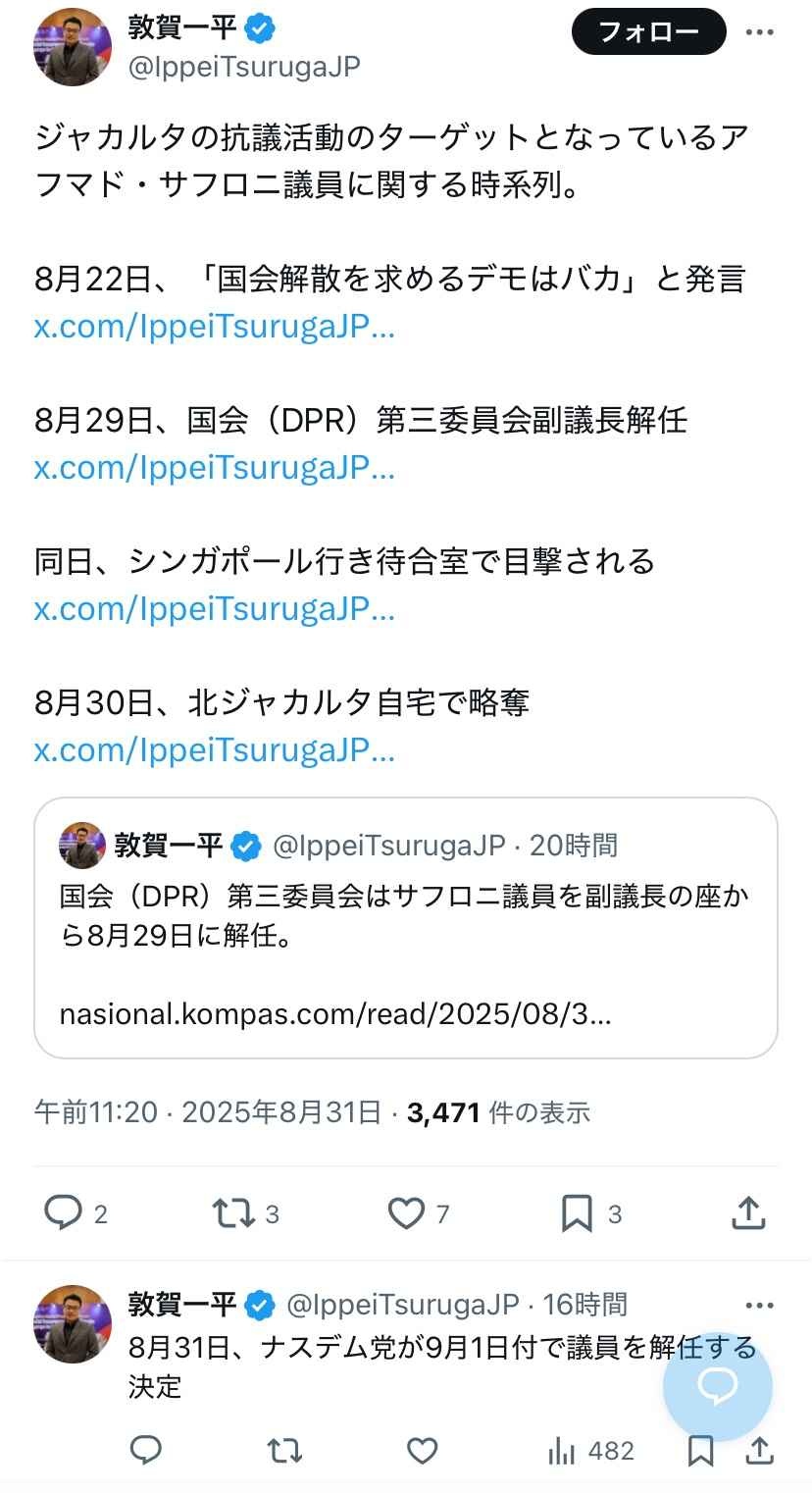Reply to the 8月31日 ナスデム党 post
This screenshot has height=1493, width=812.
click(x=146, y=1450)
